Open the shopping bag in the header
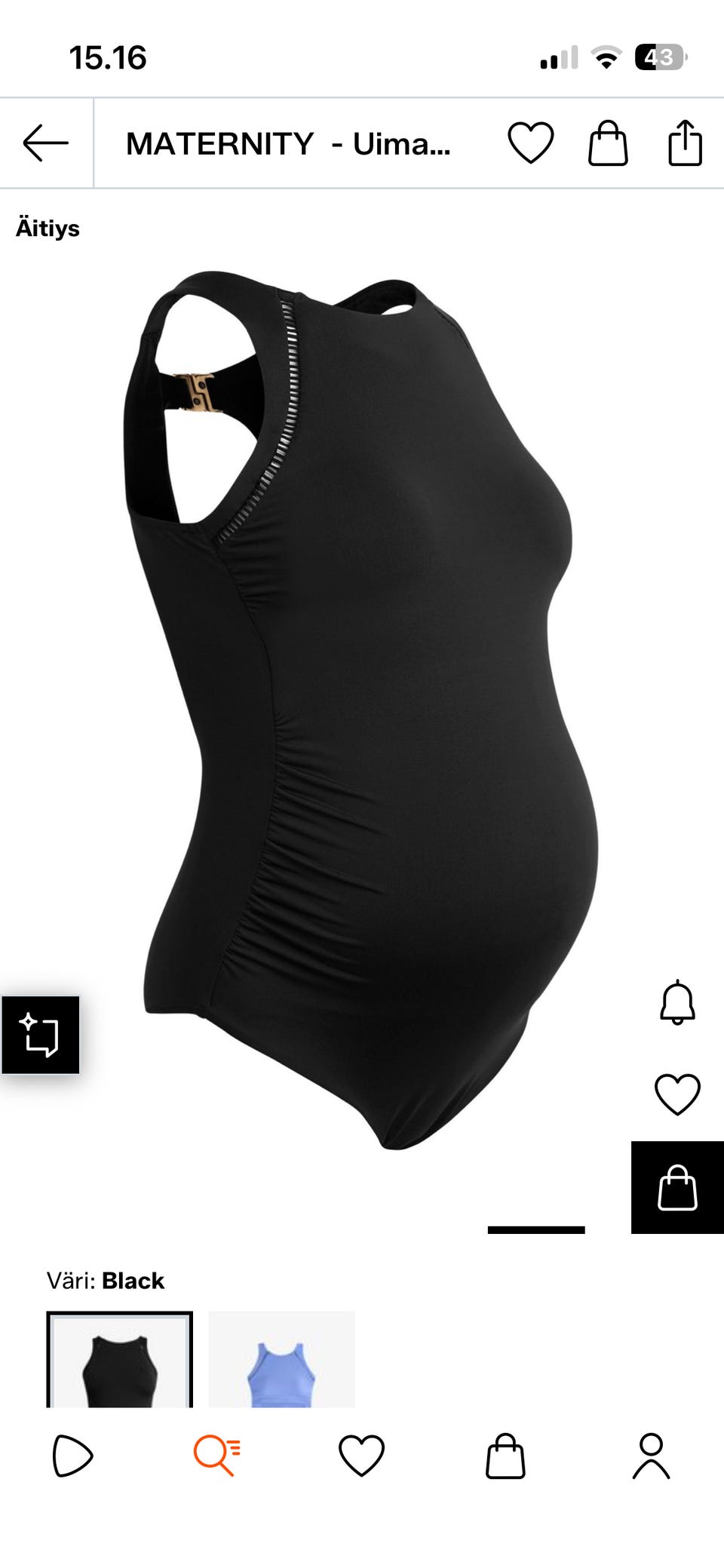Viewport: 724px width, 1568px height. (x=608, y=143)
